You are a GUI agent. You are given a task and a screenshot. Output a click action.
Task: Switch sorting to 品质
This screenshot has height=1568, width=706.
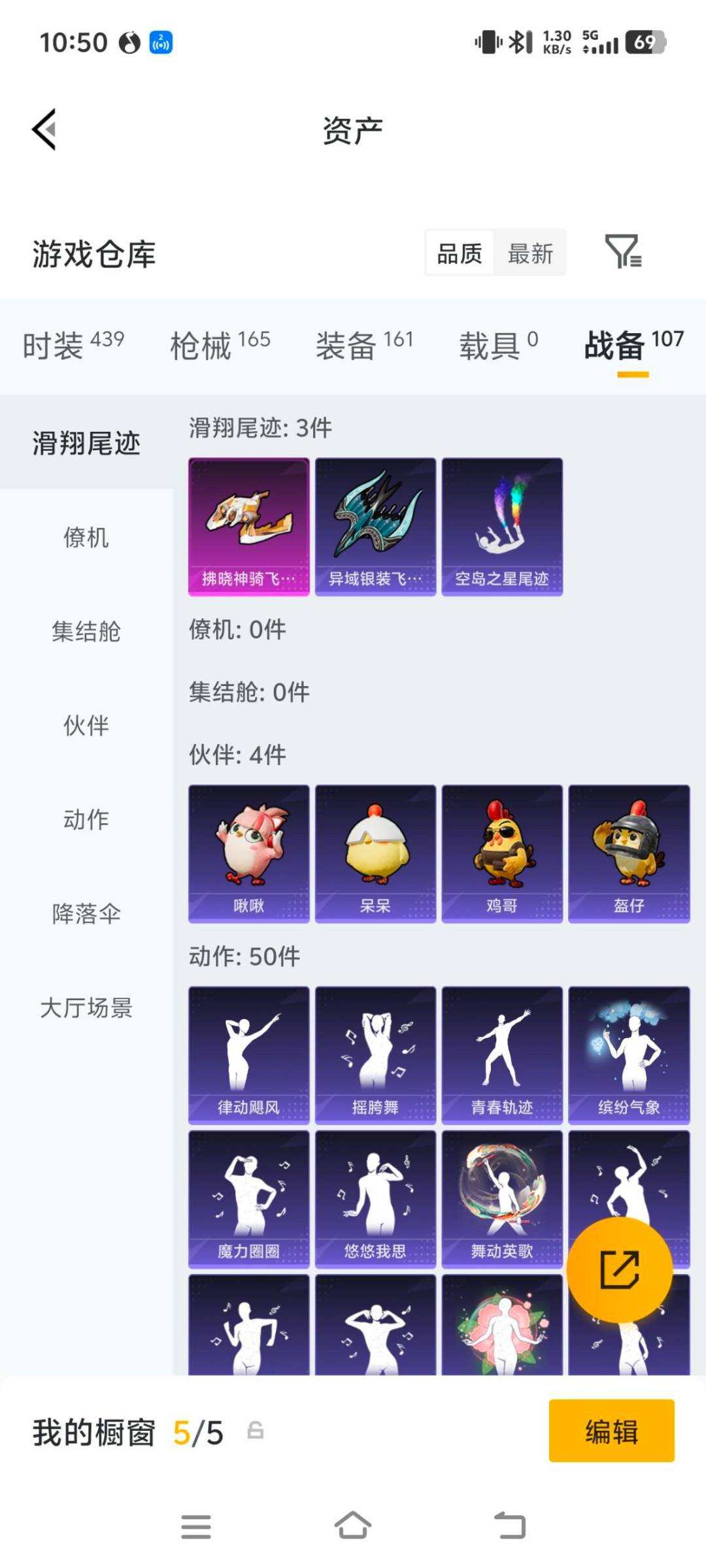point(458,253)
